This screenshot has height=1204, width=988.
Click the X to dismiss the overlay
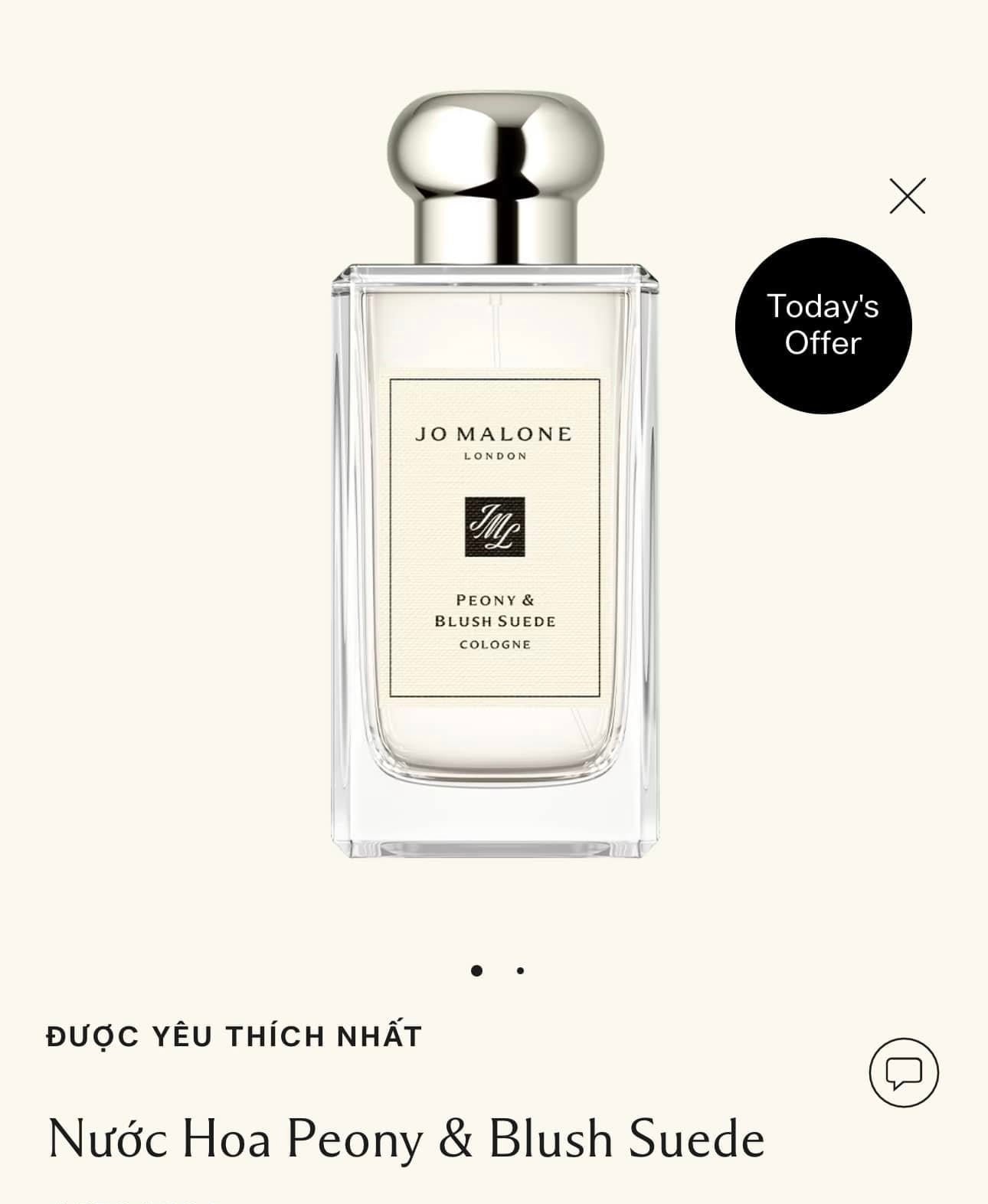[x=908, y=196]
